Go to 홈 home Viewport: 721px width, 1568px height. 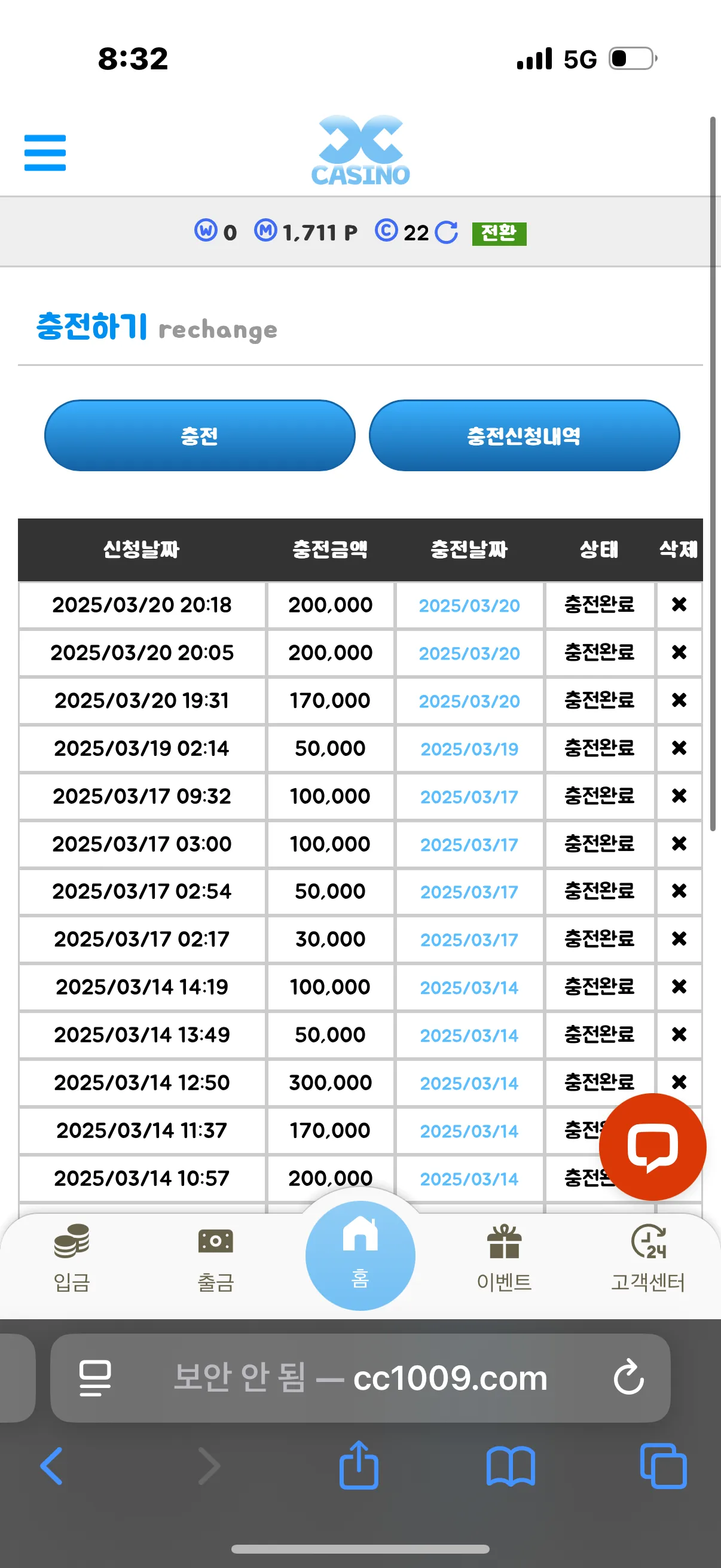pos(360,1255)
